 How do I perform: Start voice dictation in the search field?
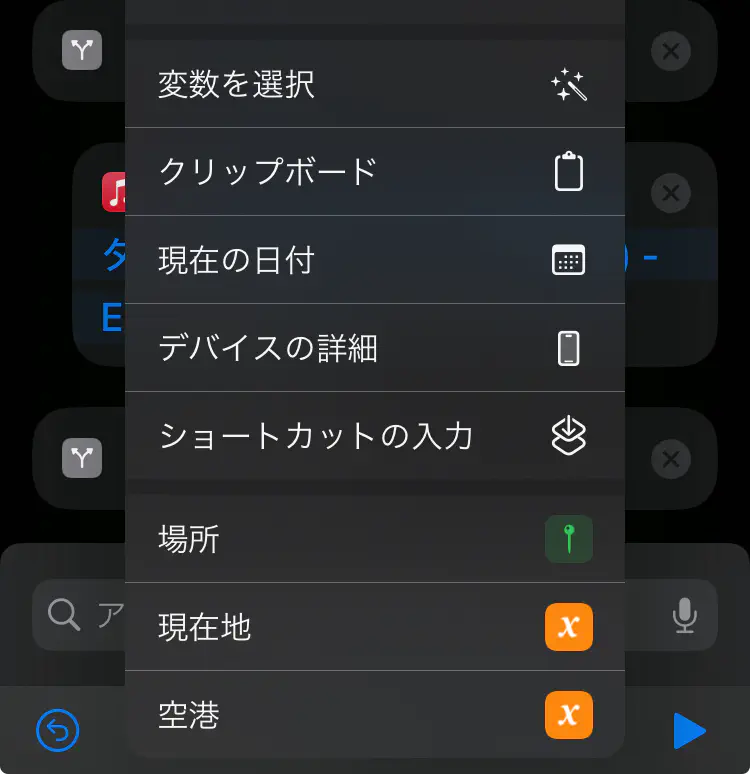coord(685,616)
